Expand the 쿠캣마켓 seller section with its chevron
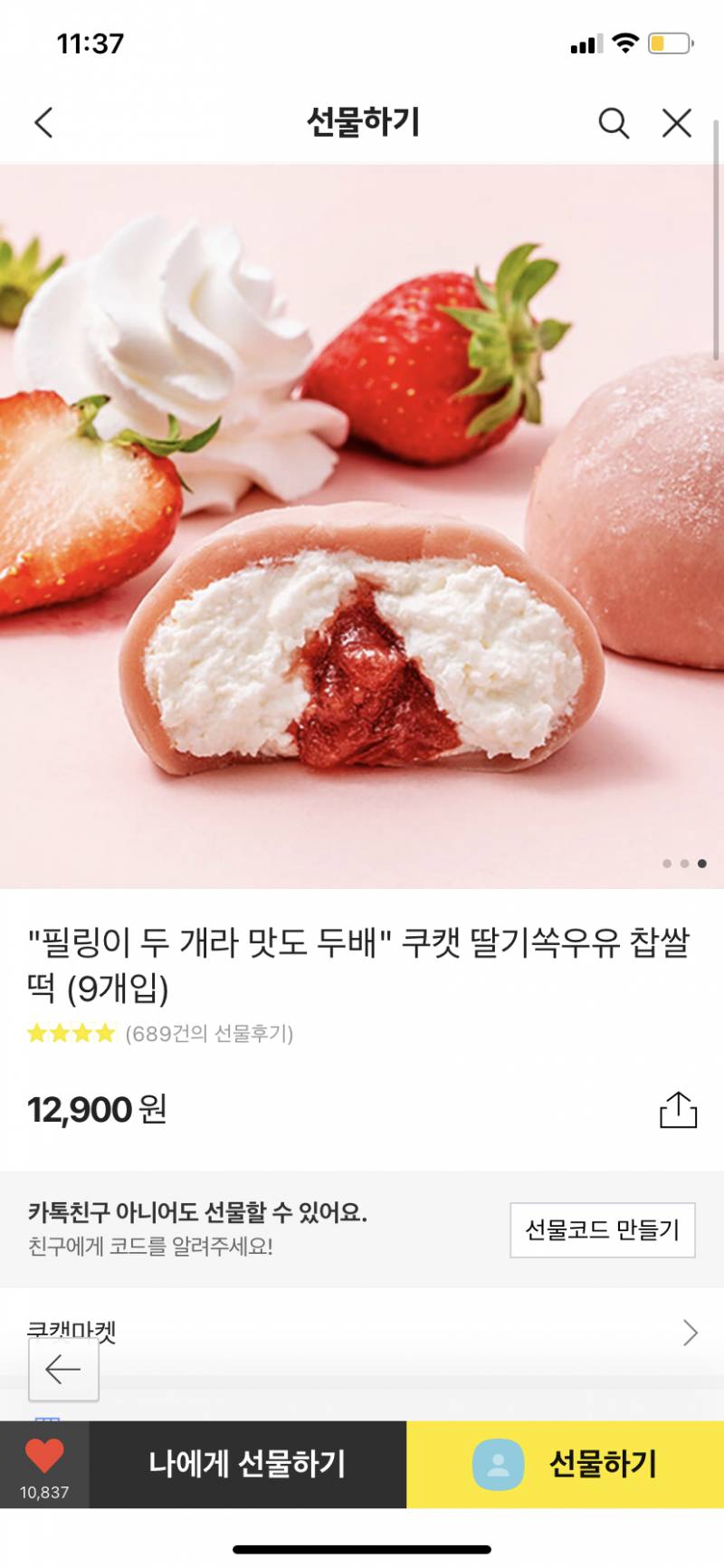 (x=688, y=1333)
